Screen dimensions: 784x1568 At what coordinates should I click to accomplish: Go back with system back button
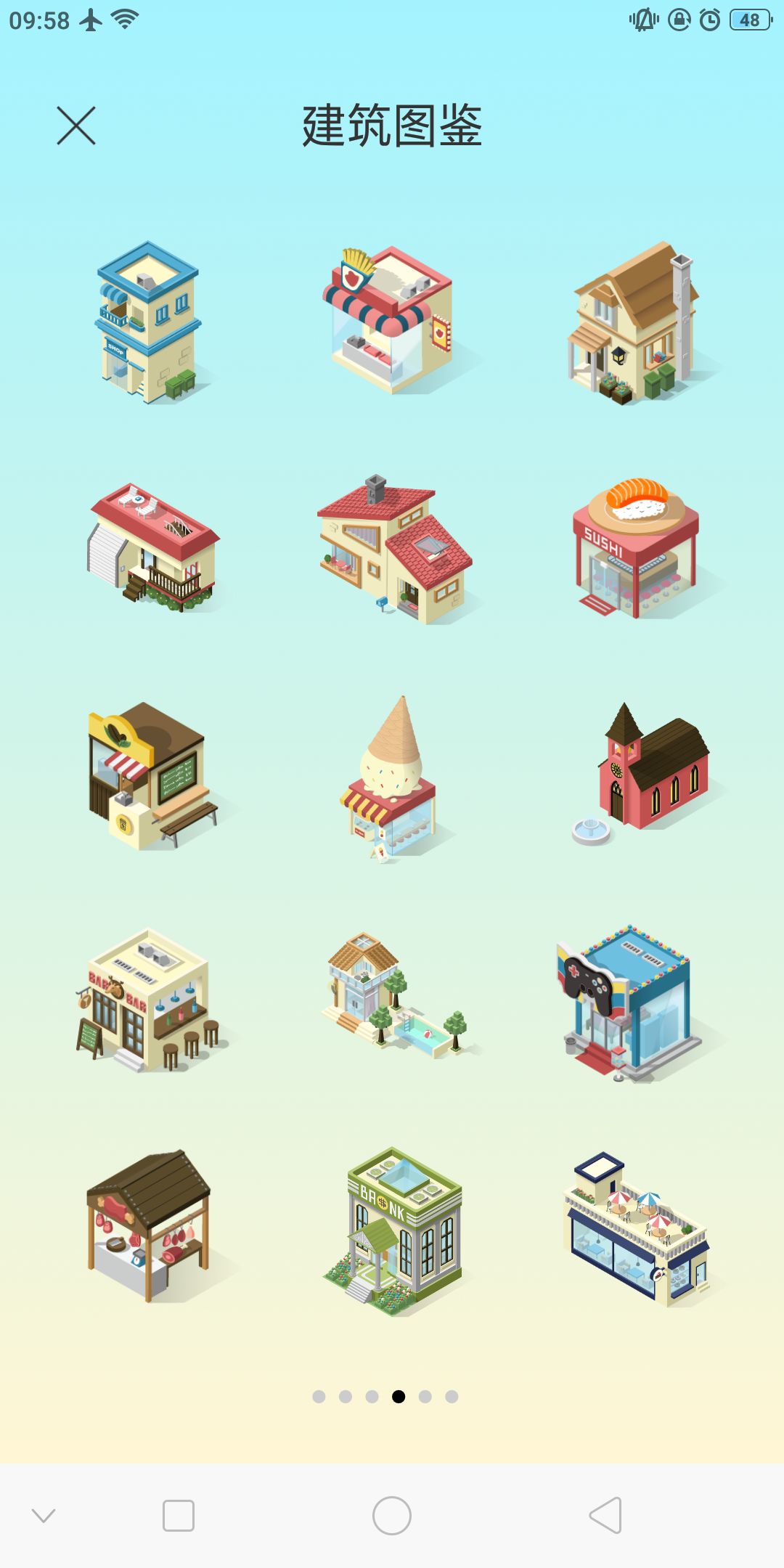(606, 1516)
